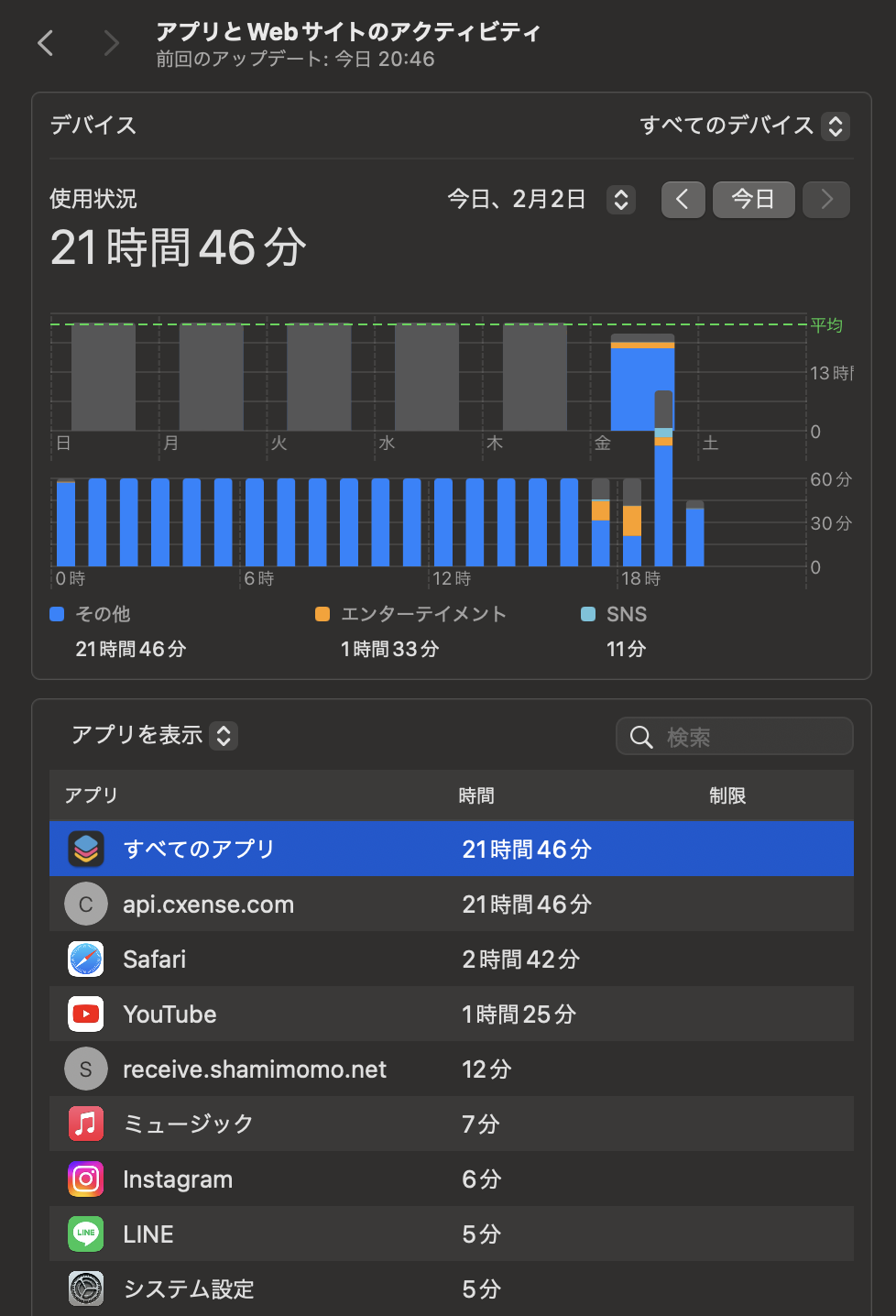896x1316 pixels.
Task: Open システム設定 usage row
Action: pyautogui.click(x=451, y=1289)
